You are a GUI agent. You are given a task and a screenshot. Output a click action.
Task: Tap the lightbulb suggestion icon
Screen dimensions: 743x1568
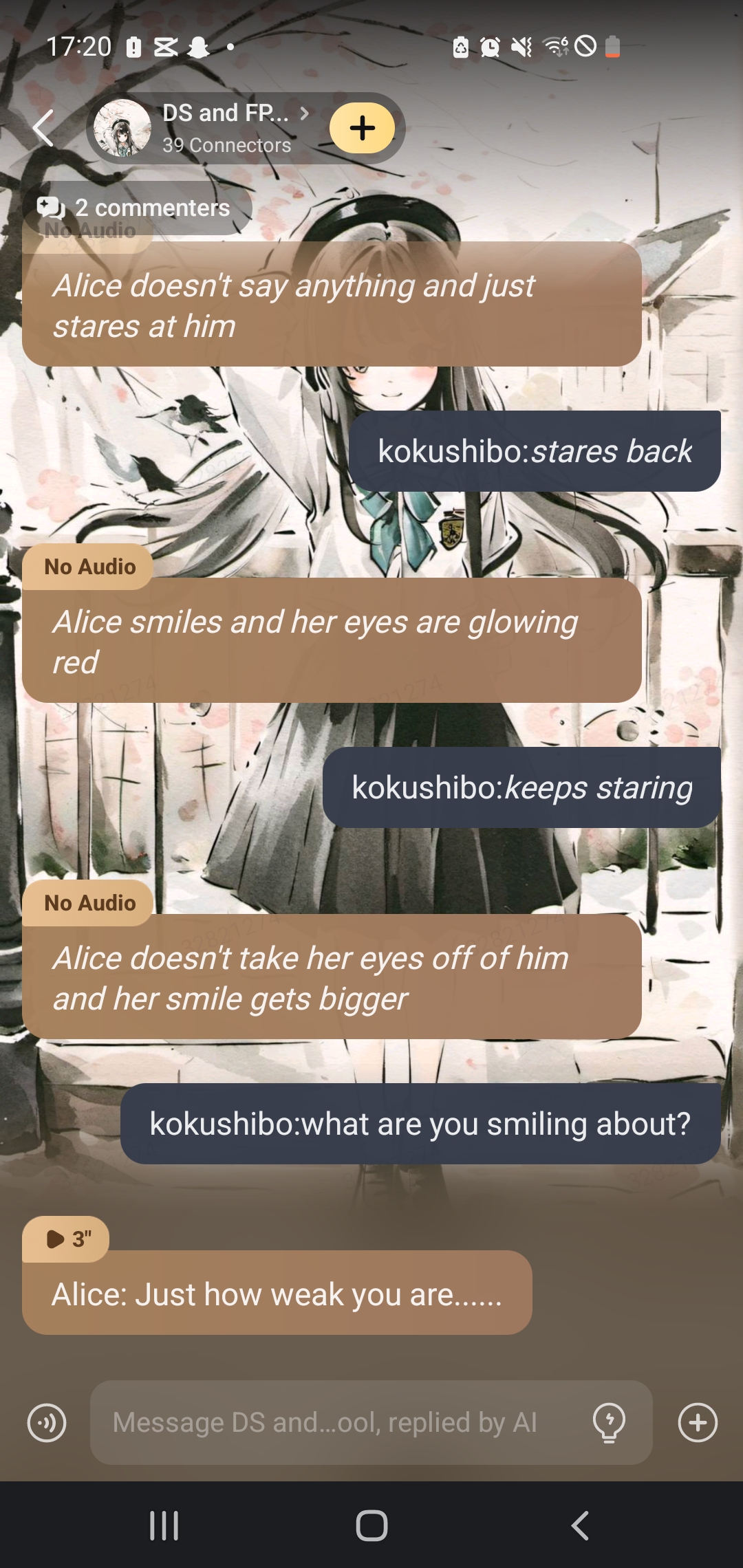coord(609,1422)
